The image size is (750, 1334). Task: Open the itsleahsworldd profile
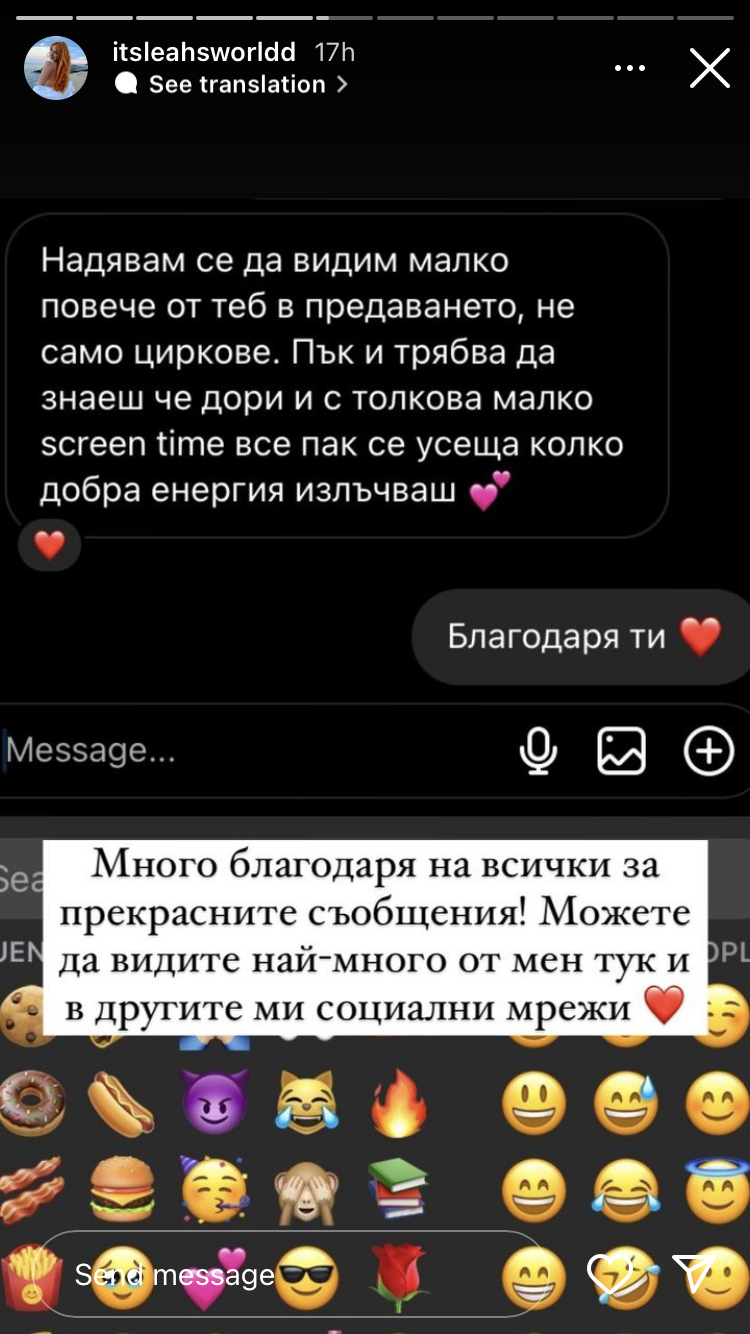[x=204, y=52]
